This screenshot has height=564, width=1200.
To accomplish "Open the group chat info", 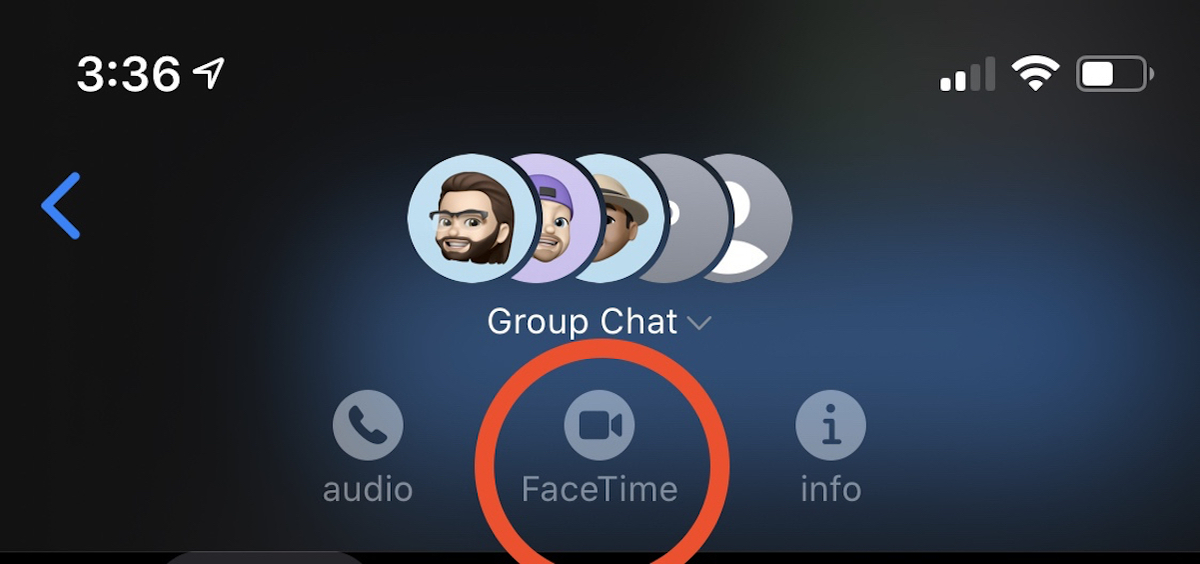I will point(830,425).
